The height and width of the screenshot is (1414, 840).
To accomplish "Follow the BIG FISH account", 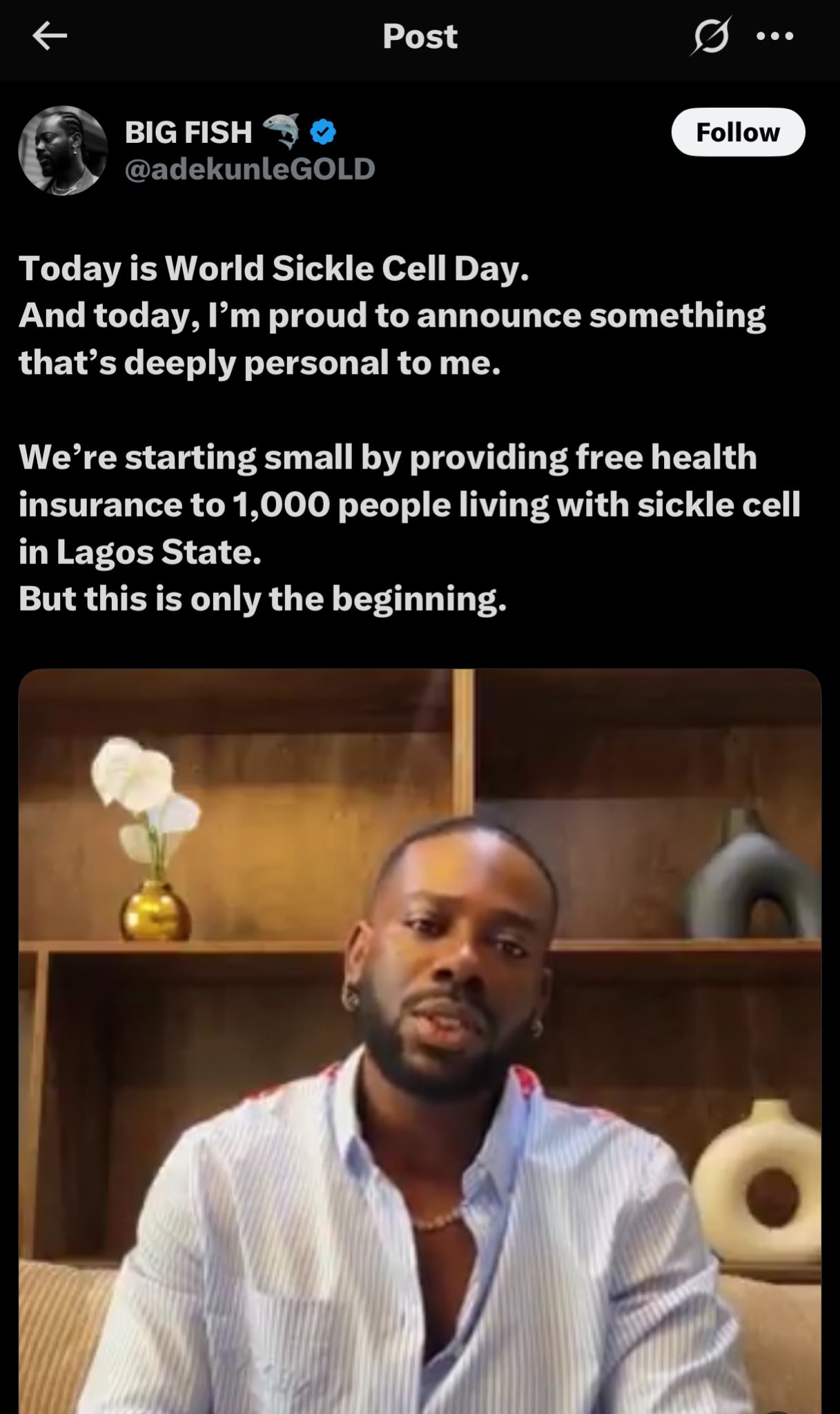I will click(737, 132).
